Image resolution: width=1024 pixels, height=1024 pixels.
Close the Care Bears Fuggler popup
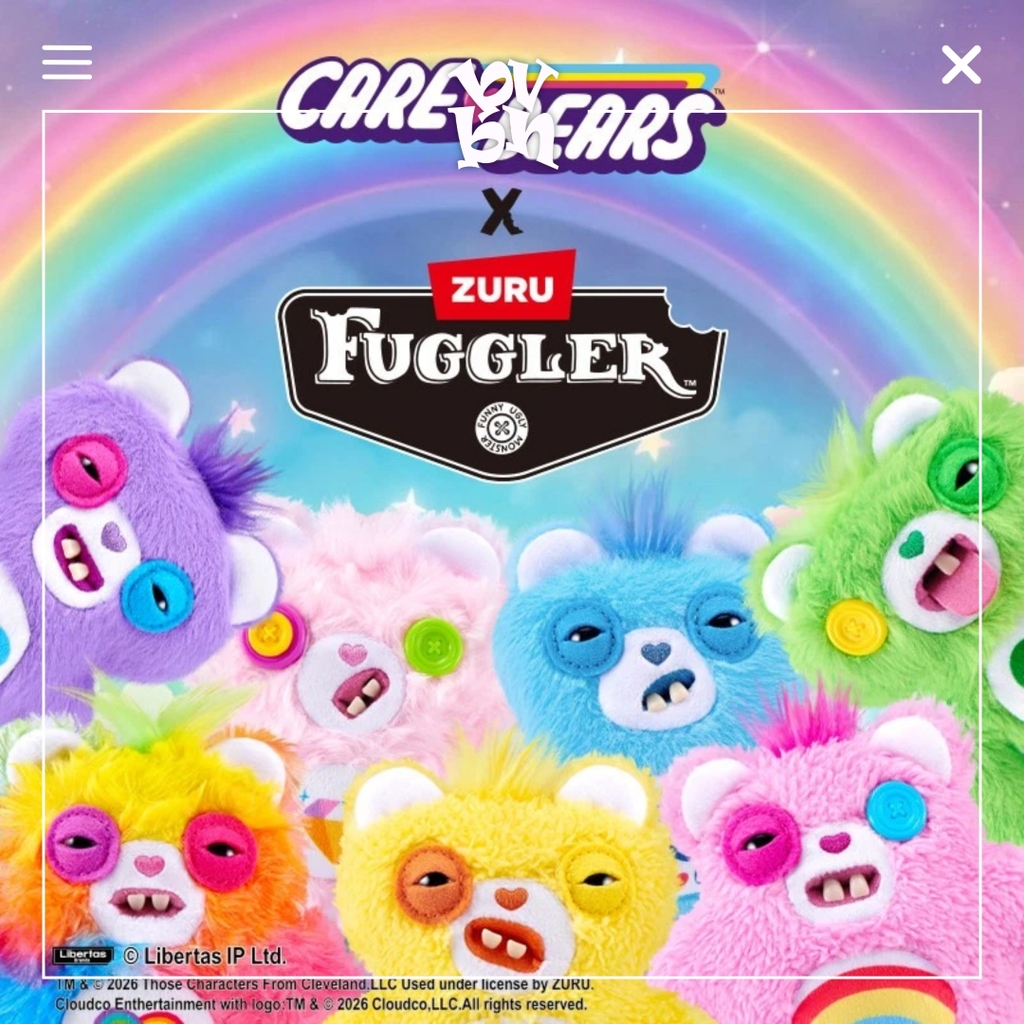(x=960, y=65)
